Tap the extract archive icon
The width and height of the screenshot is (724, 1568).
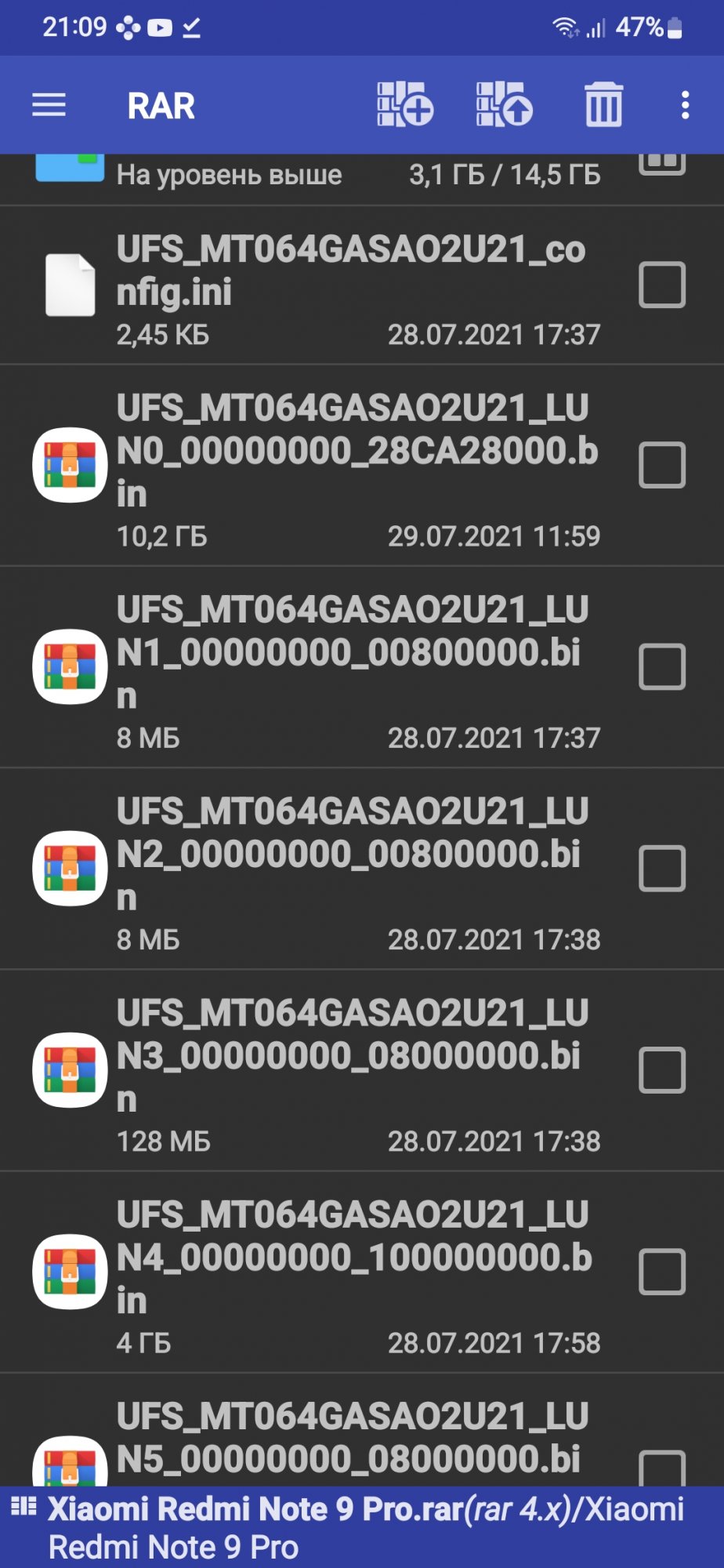504,104
